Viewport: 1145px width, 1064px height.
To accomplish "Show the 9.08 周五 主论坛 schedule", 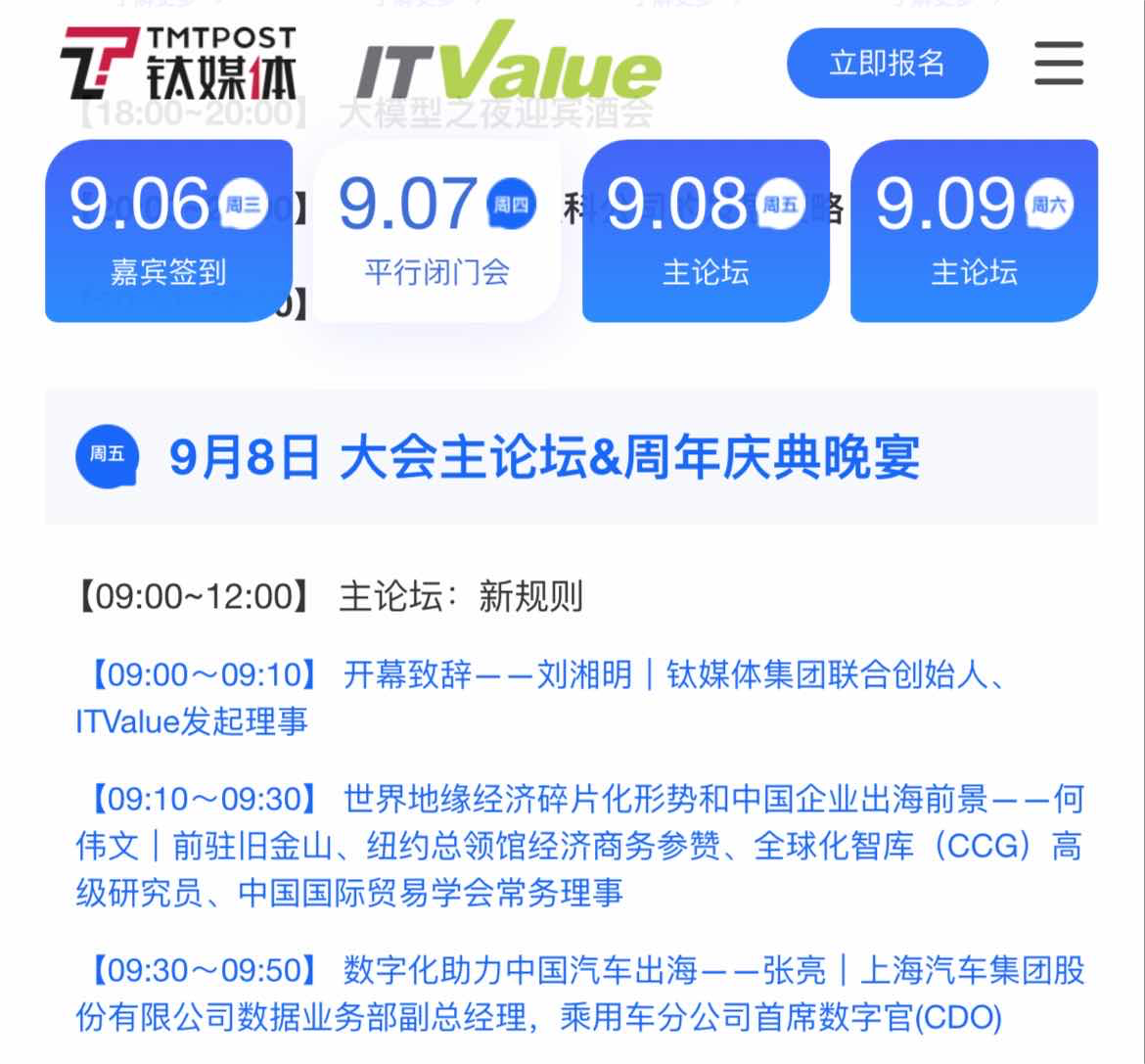I will [x=706, y=231].
